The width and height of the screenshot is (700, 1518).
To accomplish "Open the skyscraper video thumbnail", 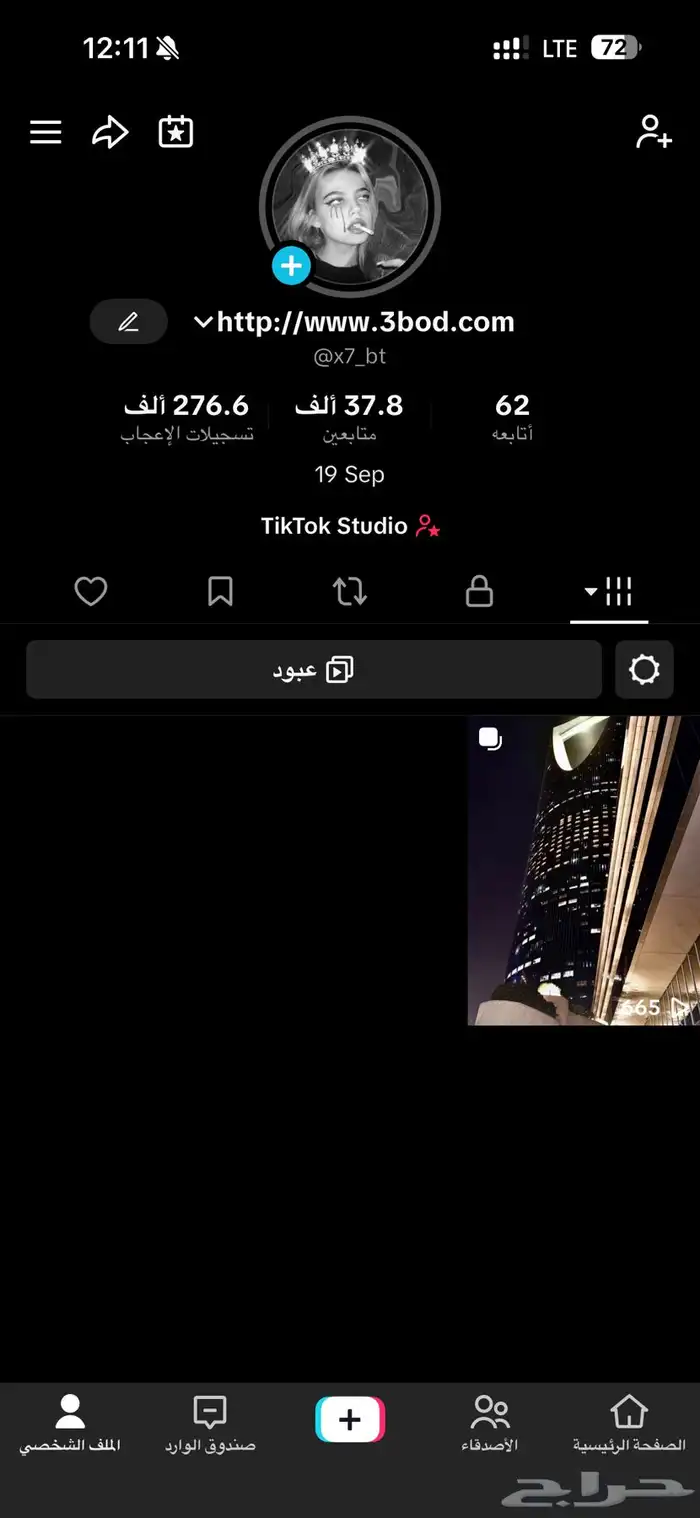I will coord(583,870).
